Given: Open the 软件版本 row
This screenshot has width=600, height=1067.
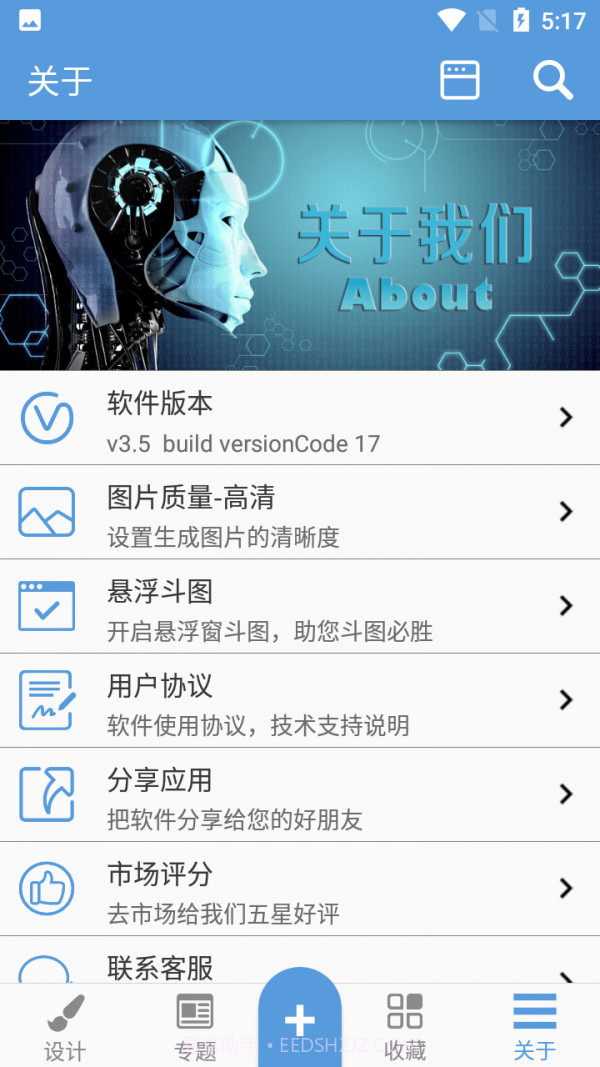Looking at the screenshot, I should pyautogui.click(x=300, y=418).
